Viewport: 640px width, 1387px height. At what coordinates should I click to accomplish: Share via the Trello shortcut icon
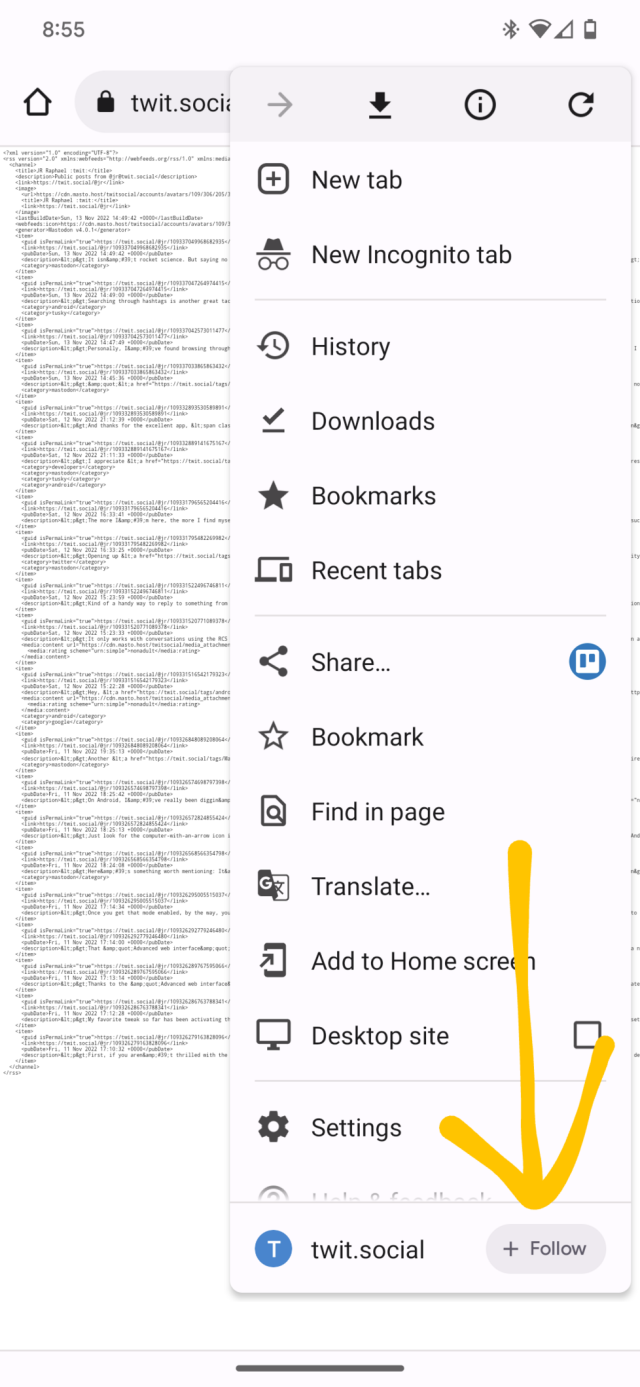[587, 662]
